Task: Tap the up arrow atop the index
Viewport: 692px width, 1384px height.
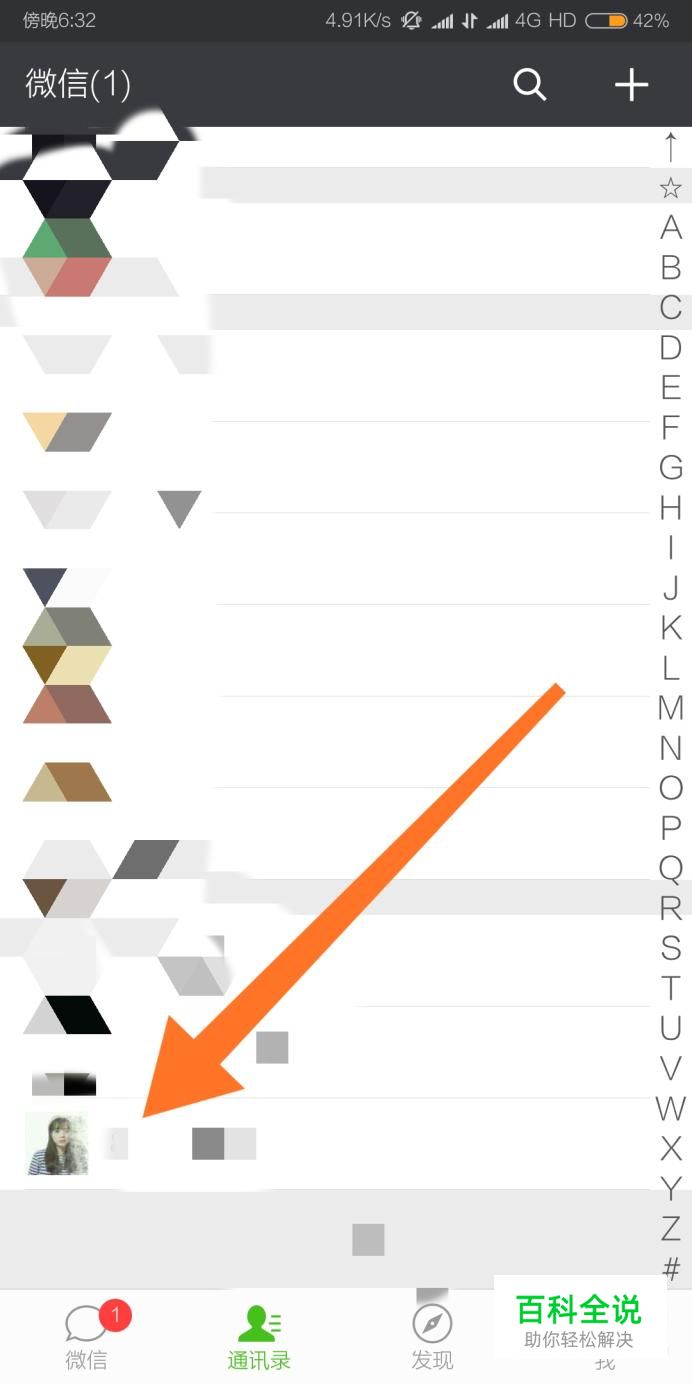Action: tap(671, 147)
